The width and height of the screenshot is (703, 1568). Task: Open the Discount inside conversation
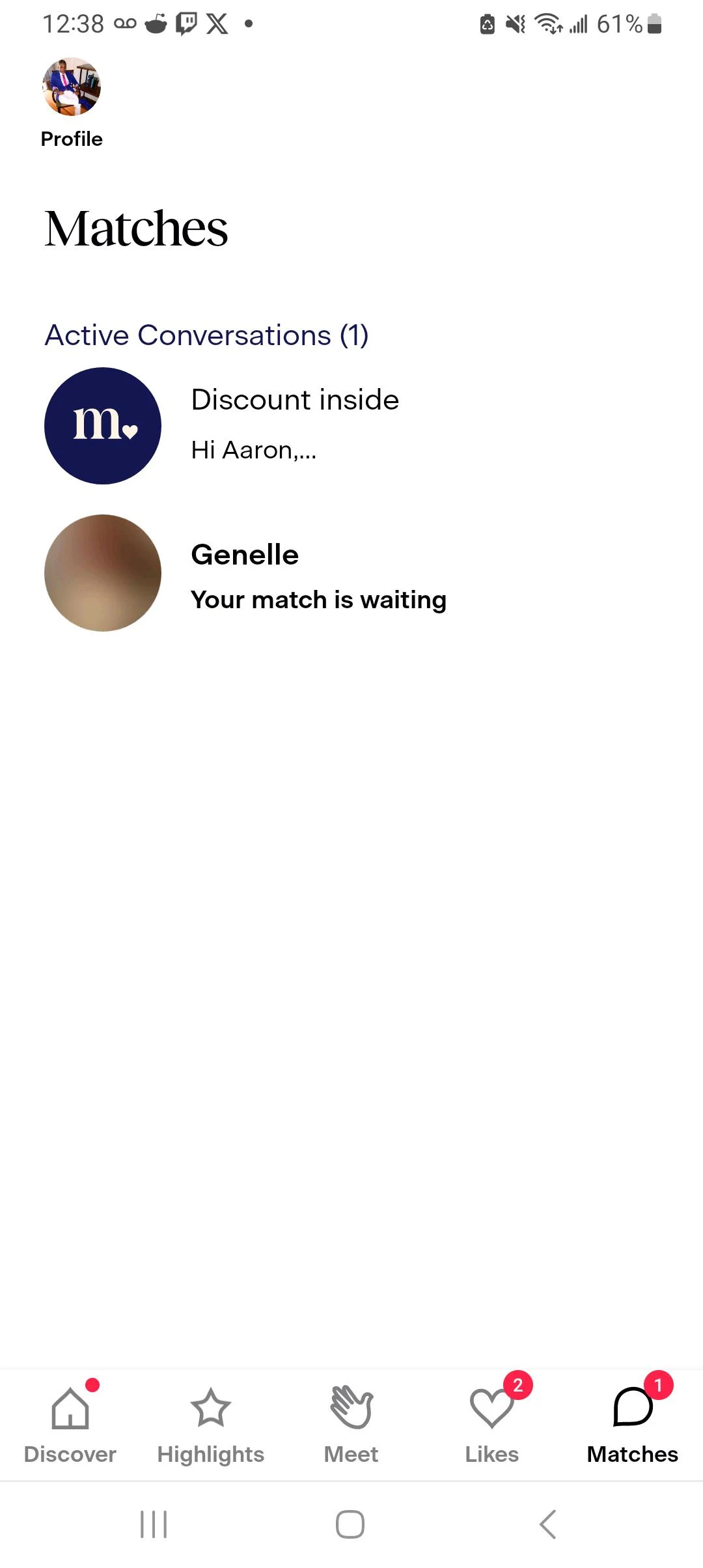coord(294,425)
